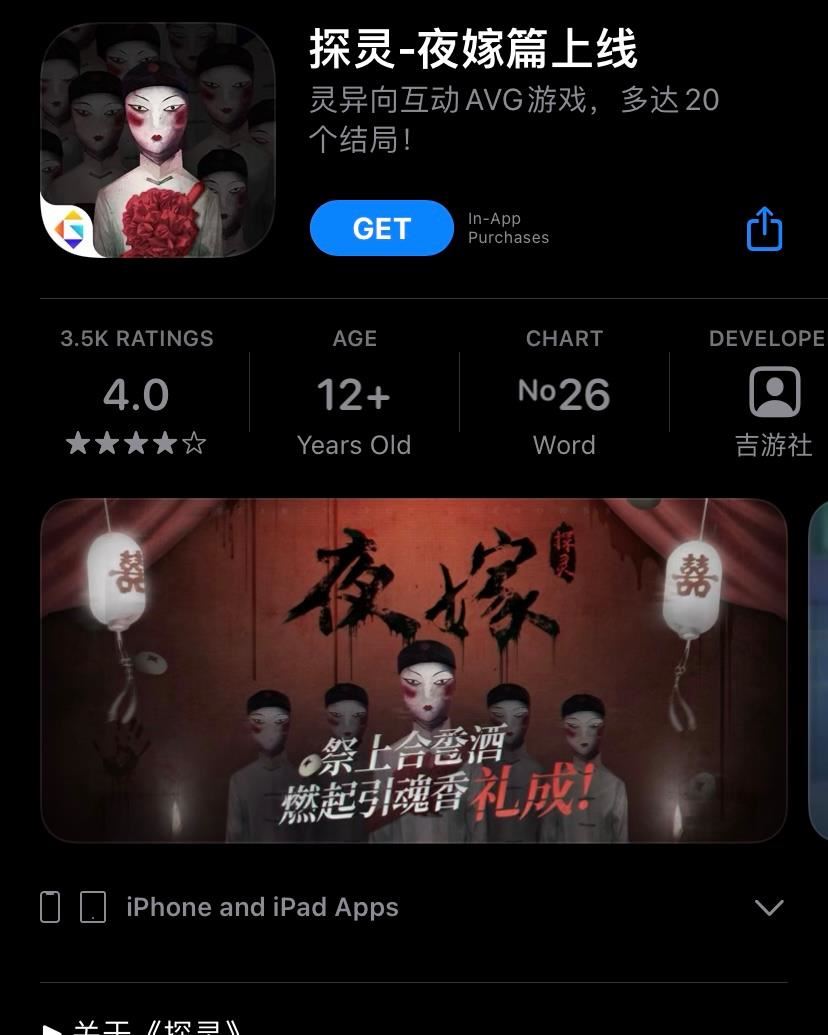This screenshot has width=828, height=1035.
Task: Tap the GET button to download
Action: (x=381, y=228)
